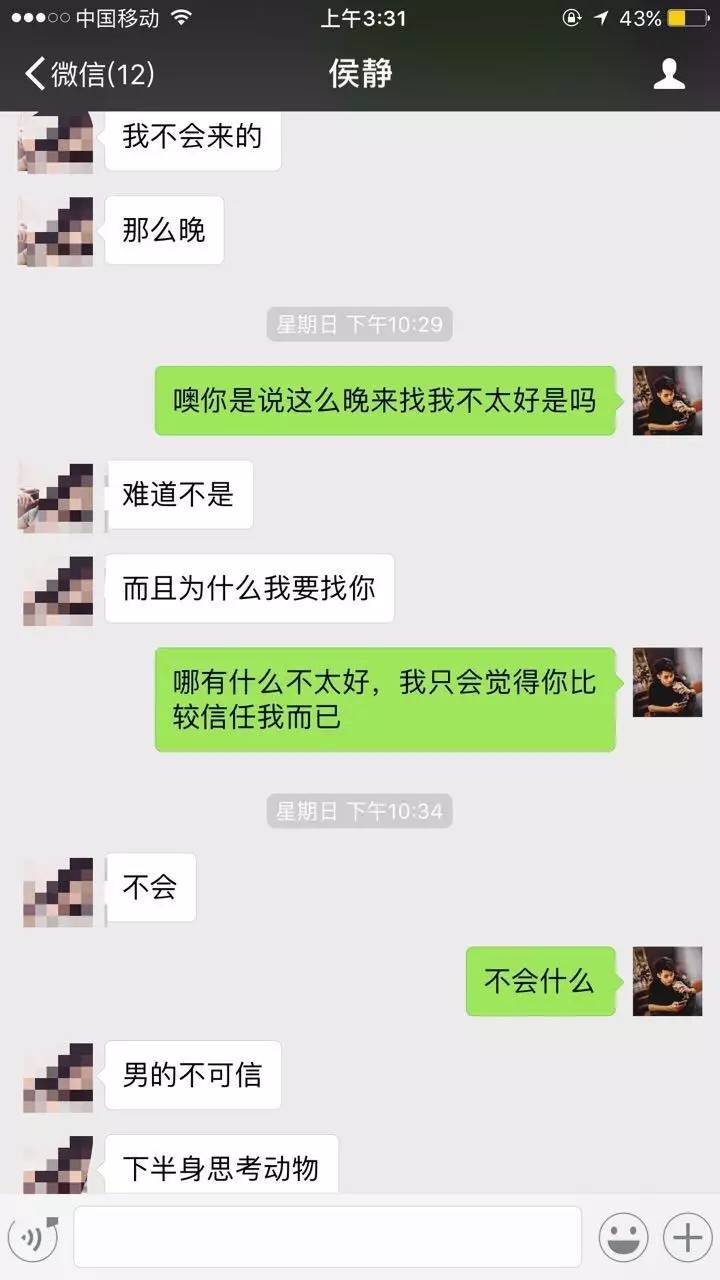The image size is (720, 1280).
Task: Open the emoji sticker panel
Action: click(x=623, y=1238)
